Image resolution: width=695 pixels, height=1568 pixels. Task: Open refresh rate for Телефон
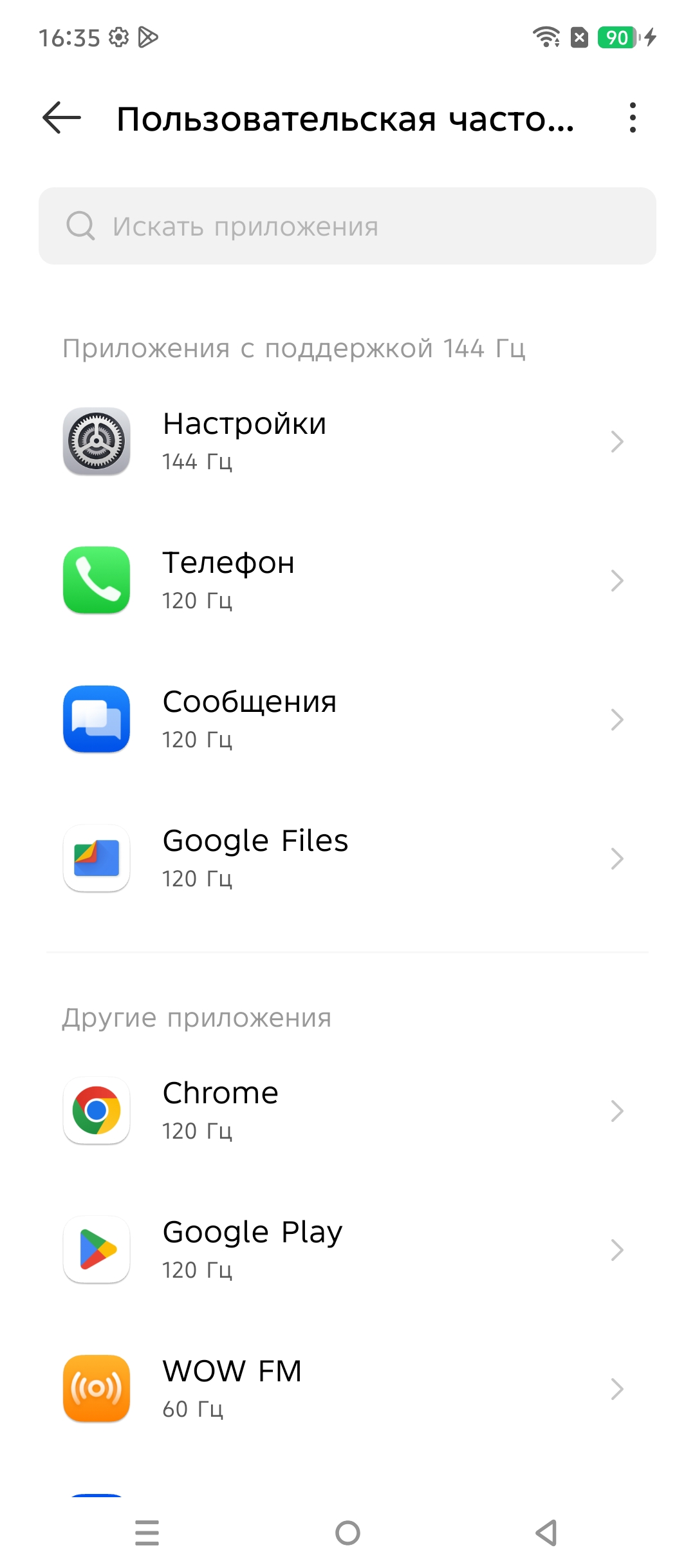click(347, 581)
